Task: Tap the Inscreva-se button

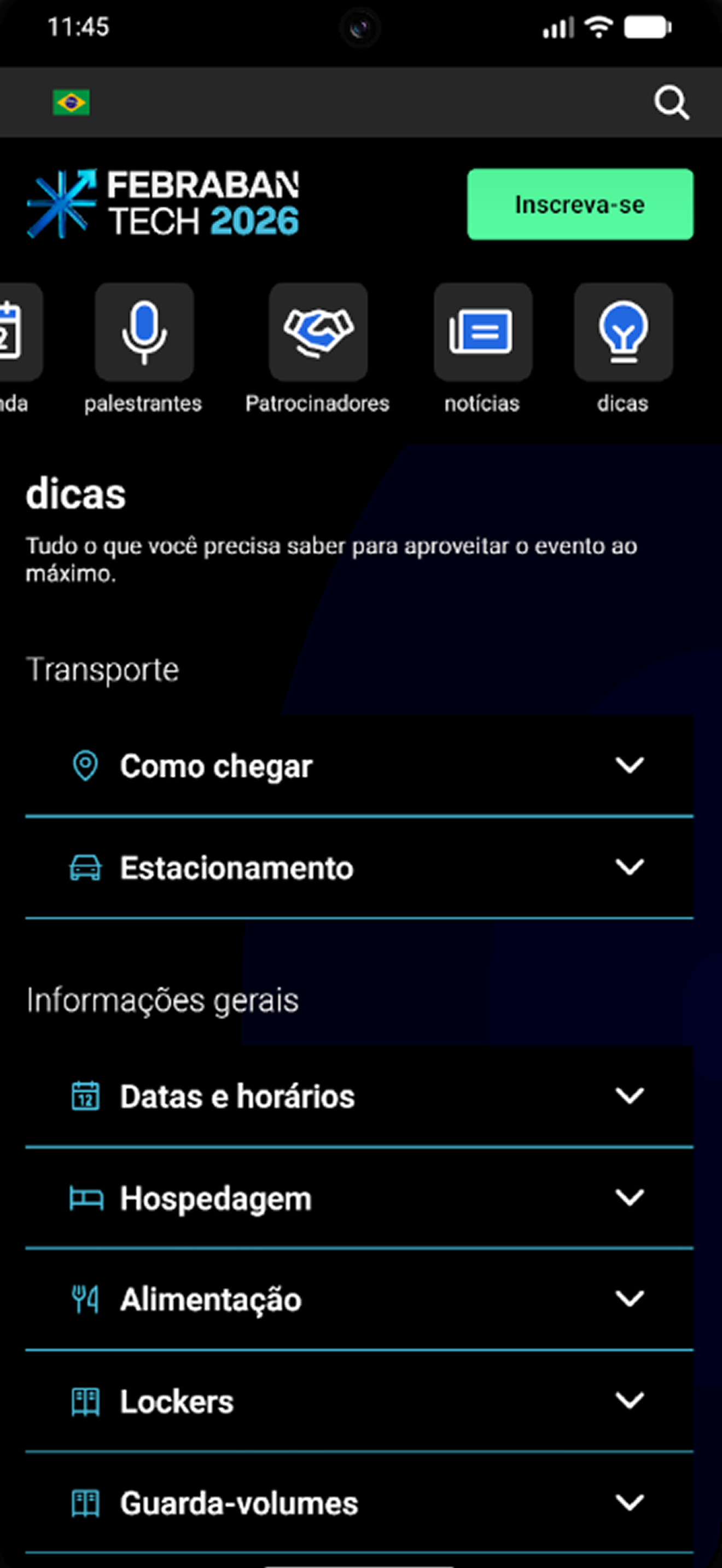Action: [580, 204]
